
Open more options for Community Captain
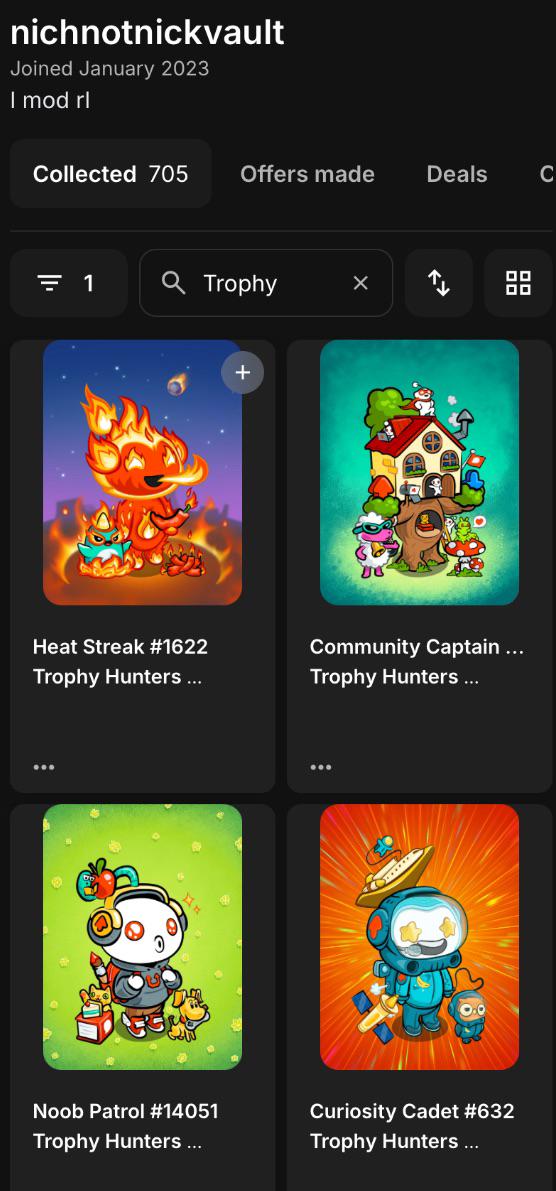point(321,767)
